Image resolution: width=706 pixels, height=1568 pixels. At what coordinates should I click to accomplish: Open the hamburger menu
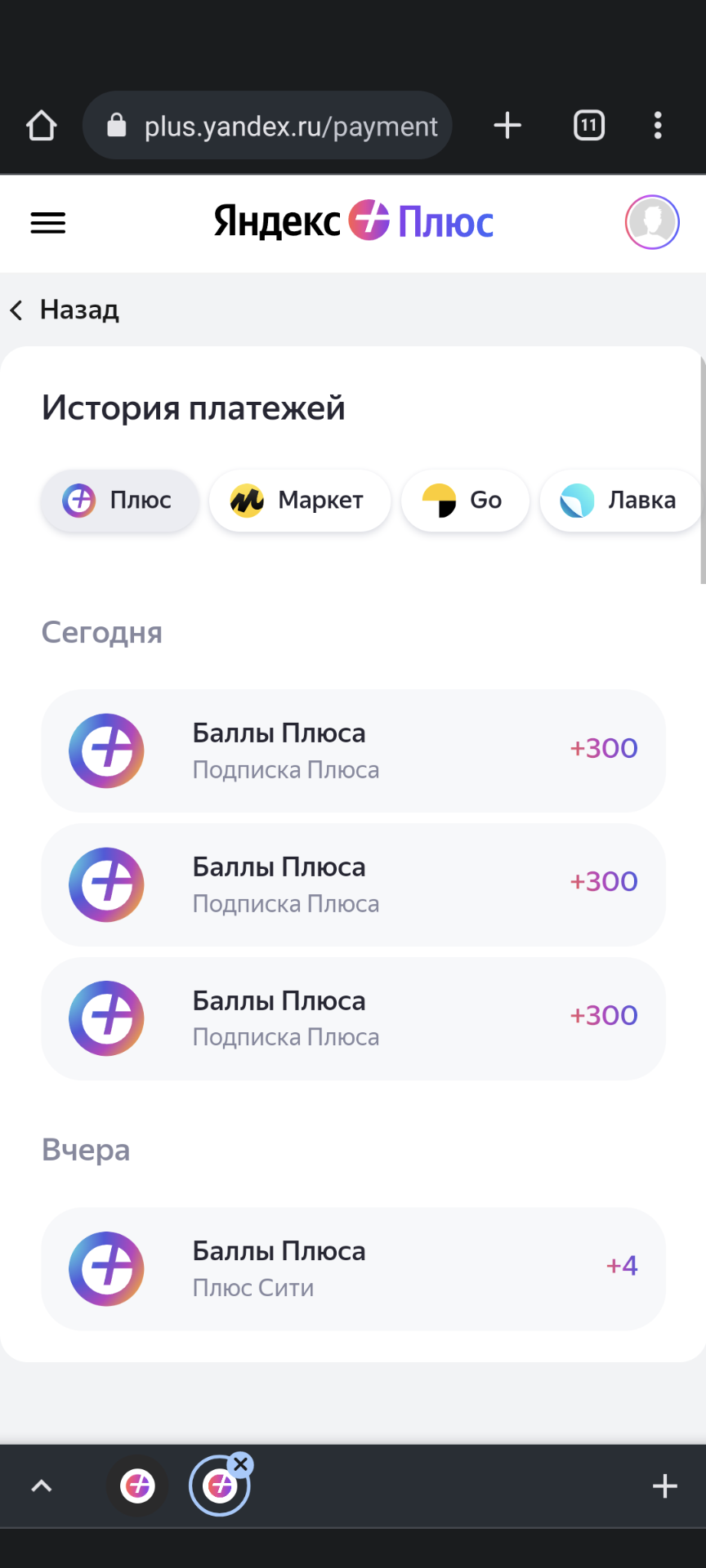tap(48, 222)
